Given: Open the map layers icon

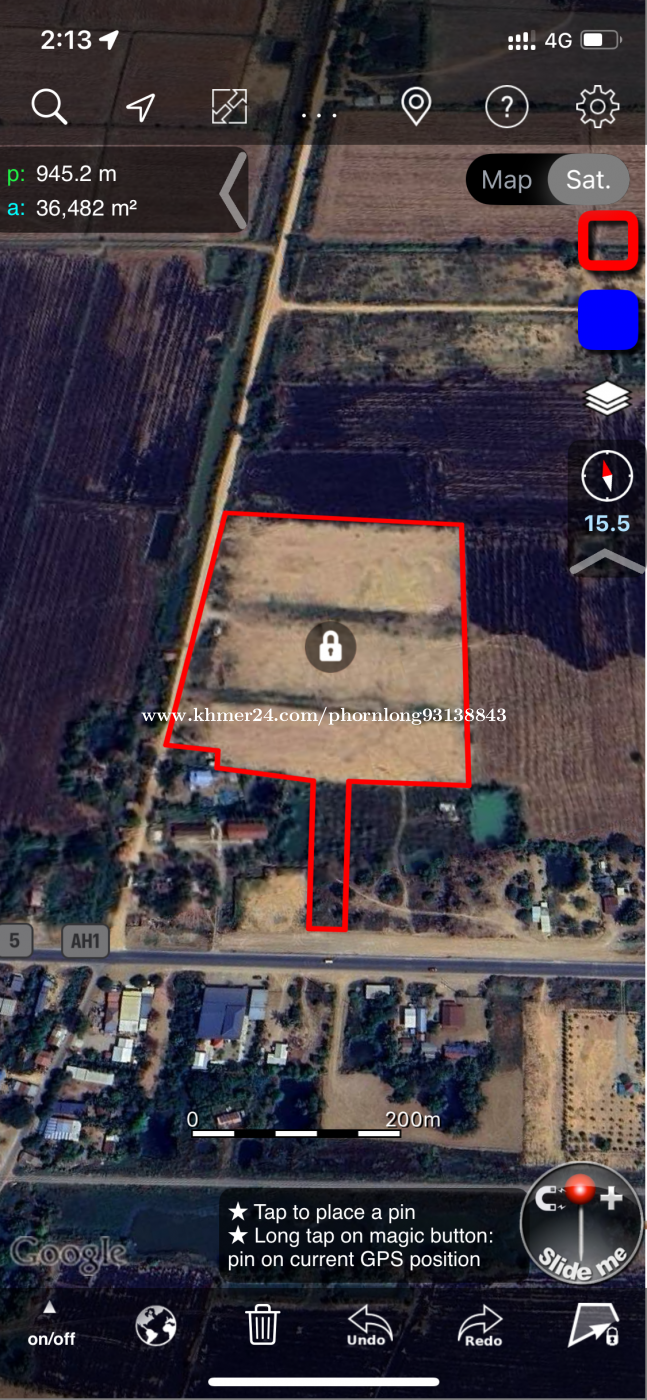Looking at the screenshot, I should click(608, 399).
